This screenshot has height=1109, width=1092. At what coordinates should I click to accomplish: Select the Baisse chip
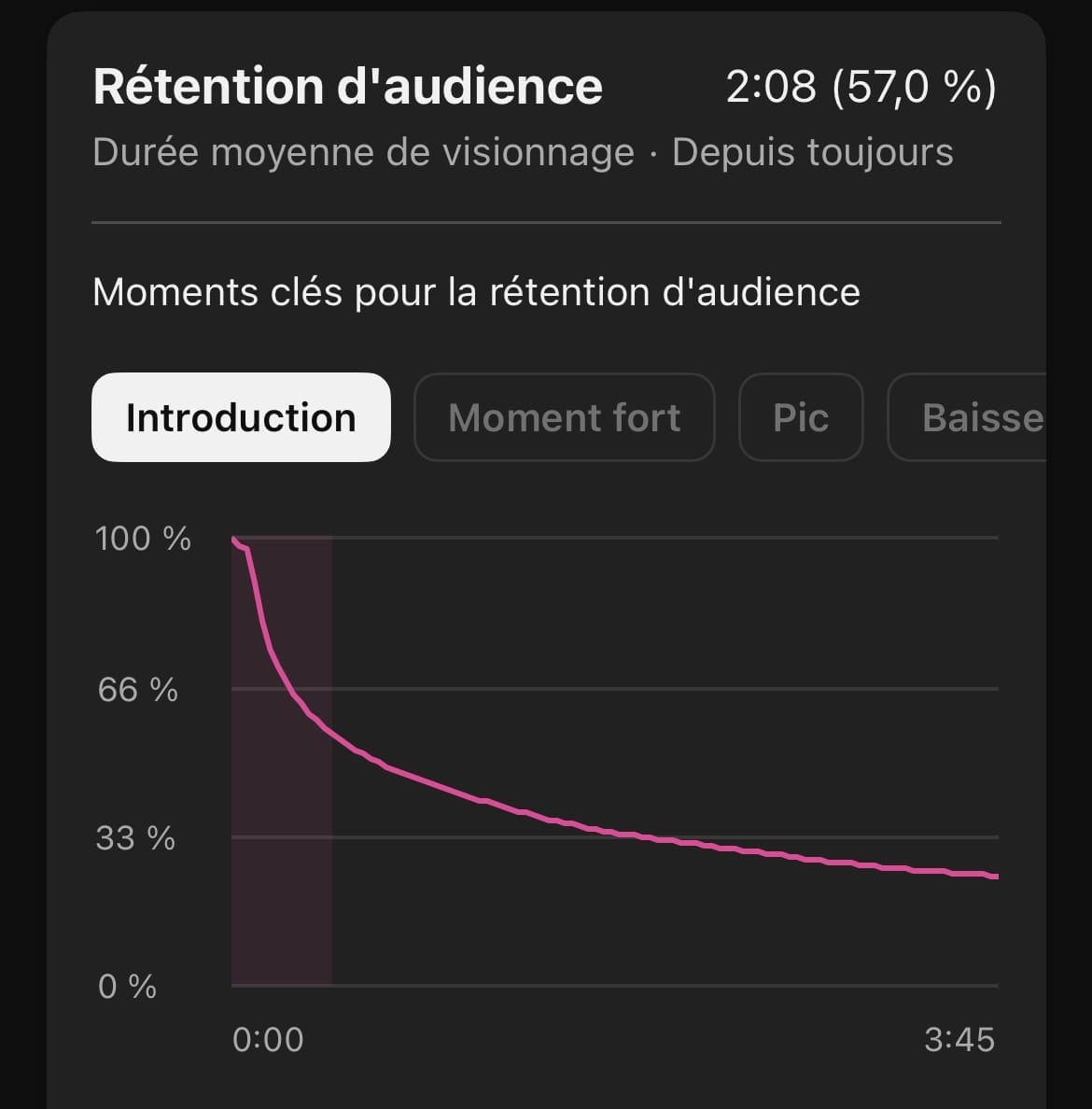point(967,417)
